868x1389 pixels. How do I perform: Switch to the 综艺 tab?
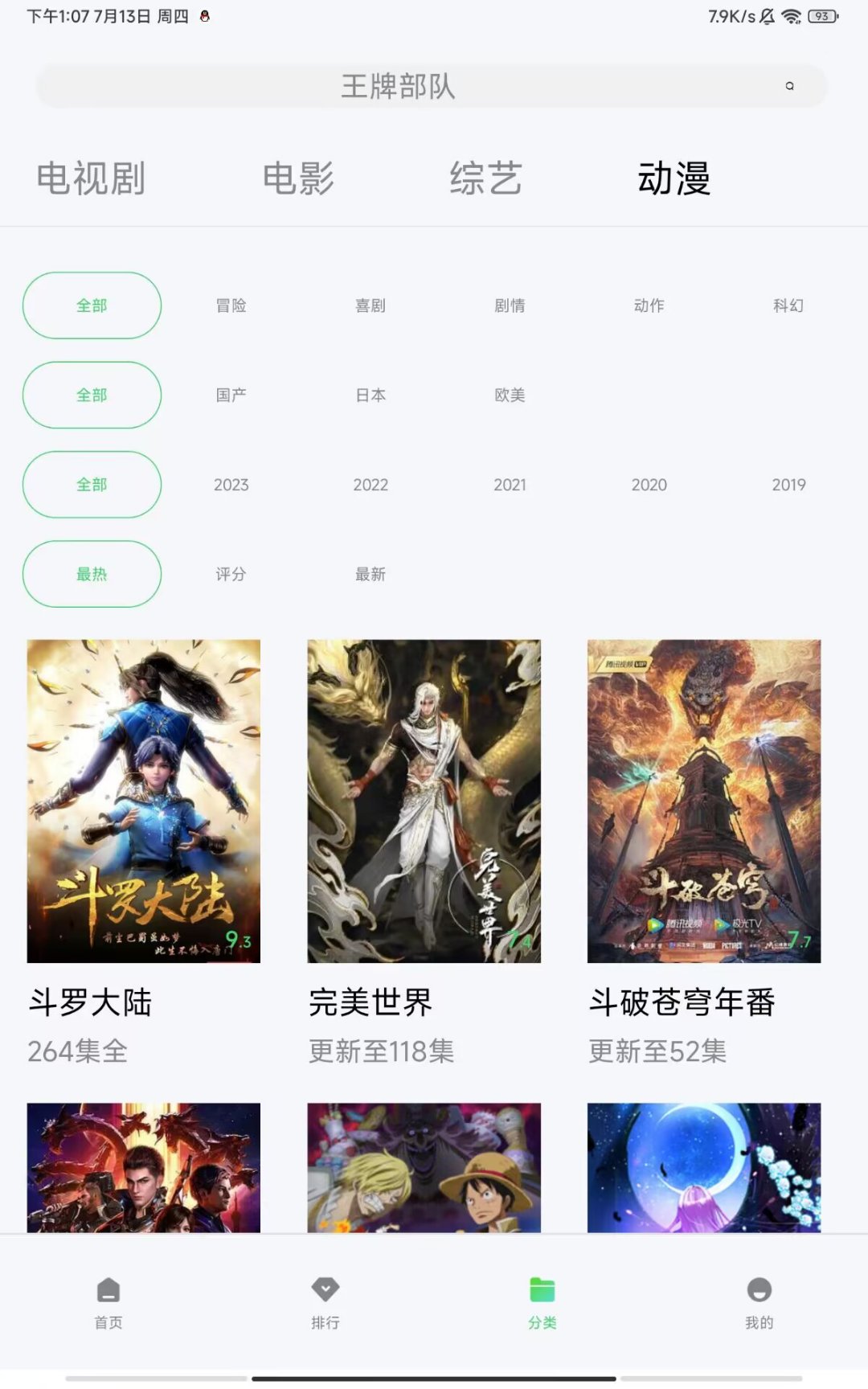point(485,178)
